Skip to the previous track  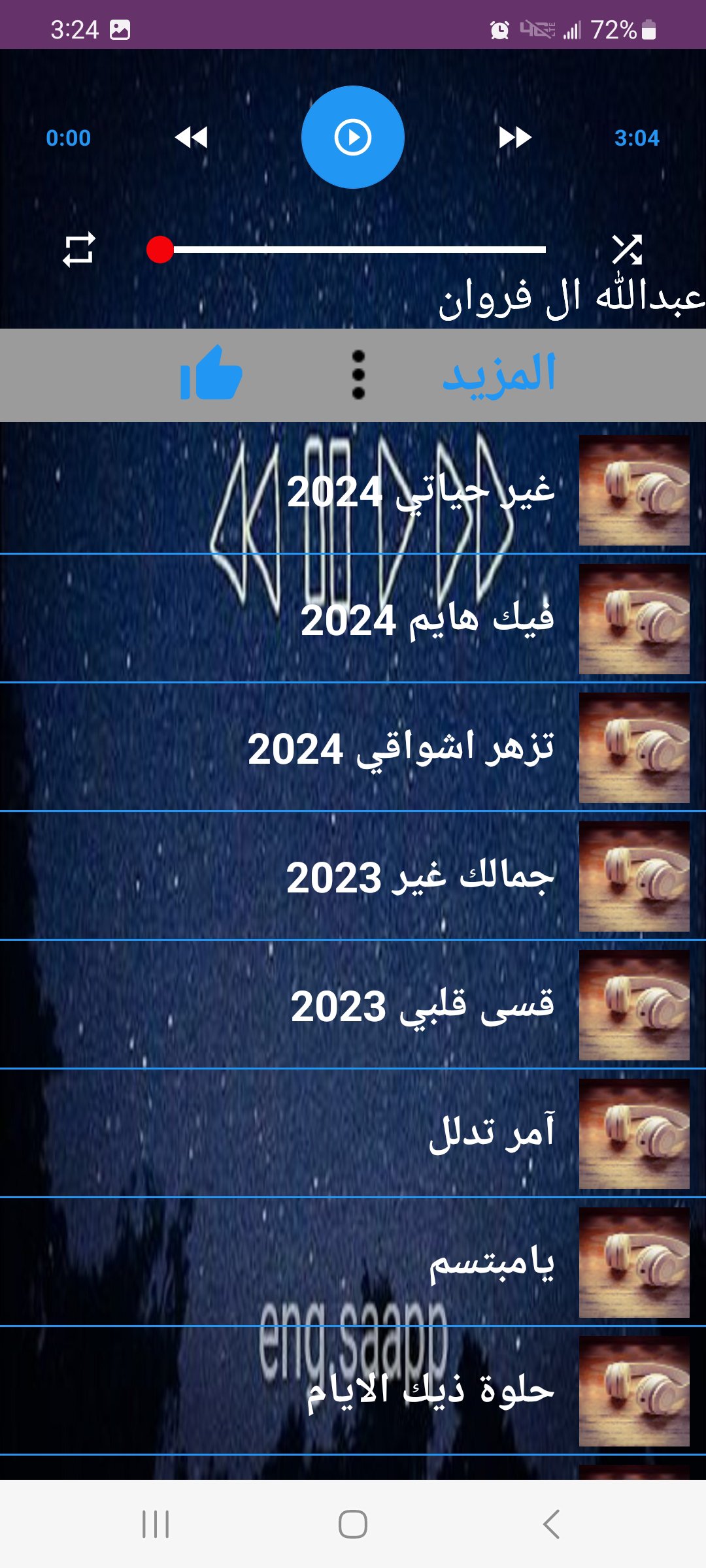coord(192,138)
